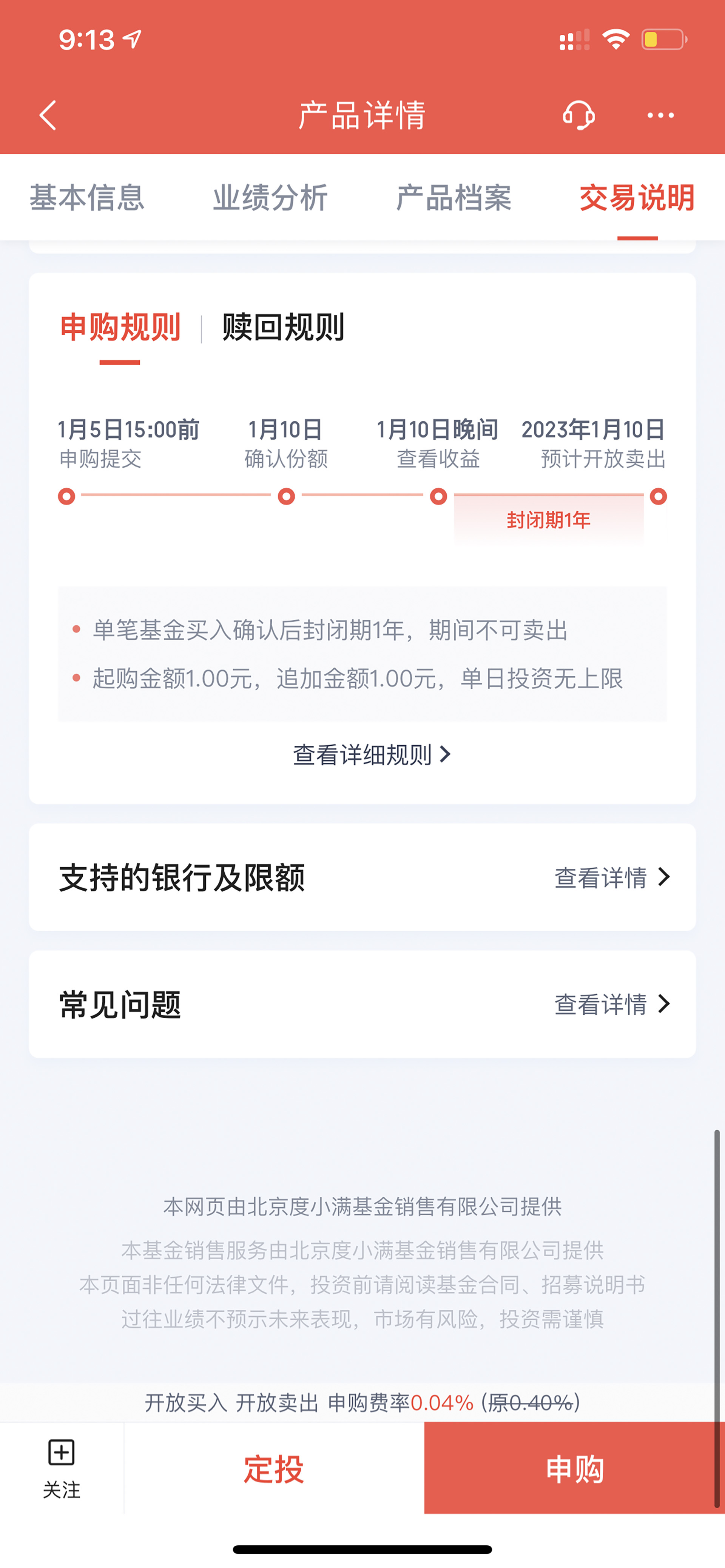
Task: Contact customer service via headset icon
Action: coord(578,115)
